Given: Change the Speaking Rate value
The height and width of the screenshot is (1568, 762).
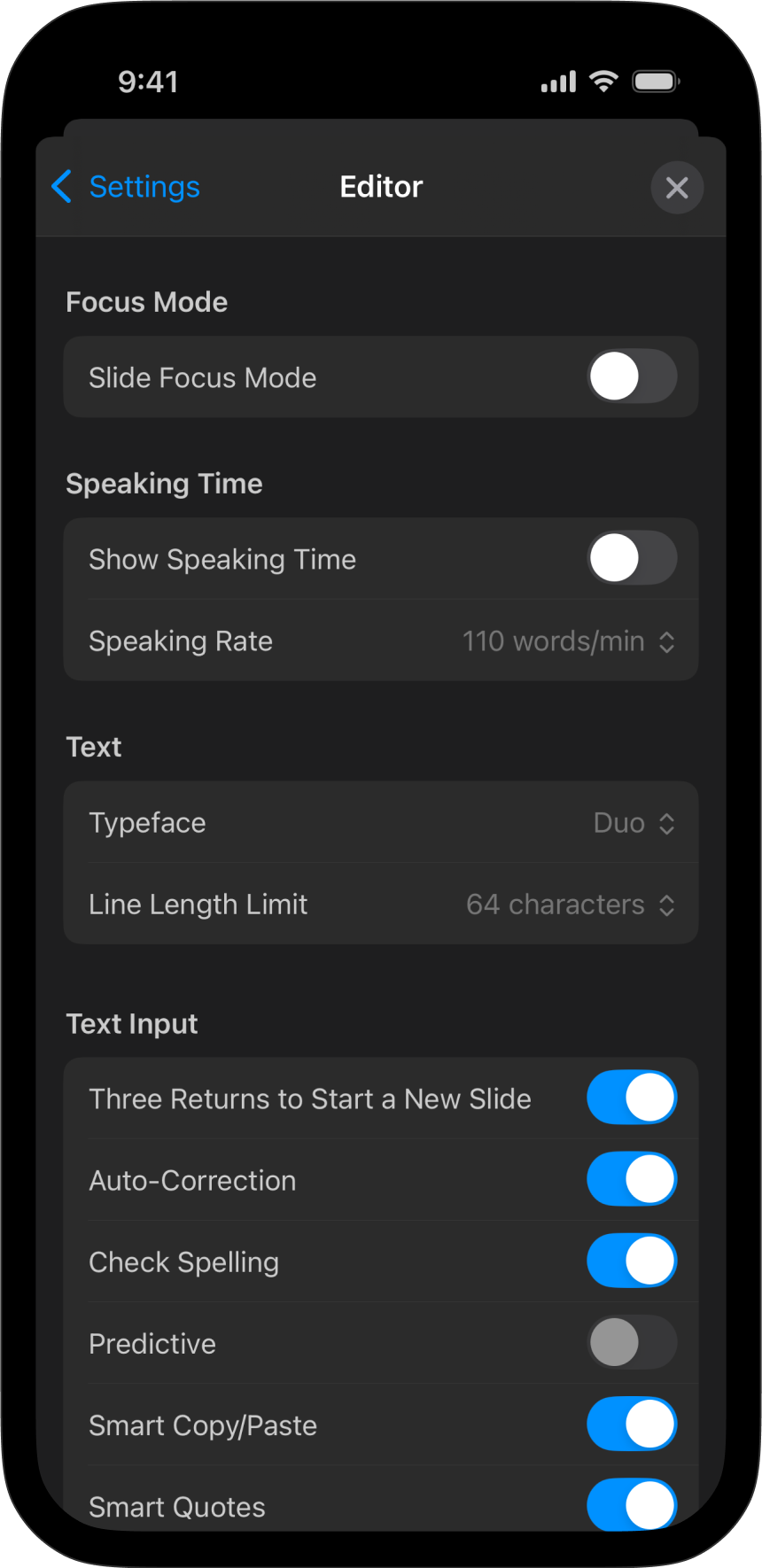Looking at the screenshot, I should 568,641.
